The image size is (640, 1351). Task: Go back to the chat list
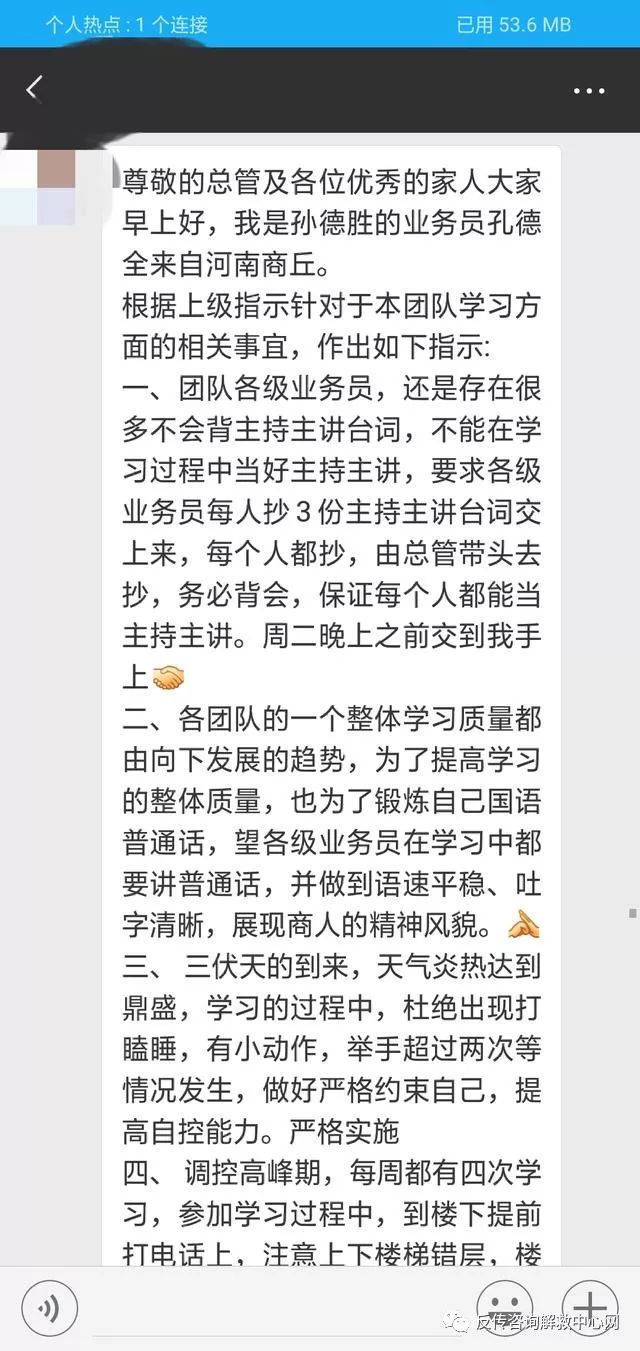[x=33, y=89]
